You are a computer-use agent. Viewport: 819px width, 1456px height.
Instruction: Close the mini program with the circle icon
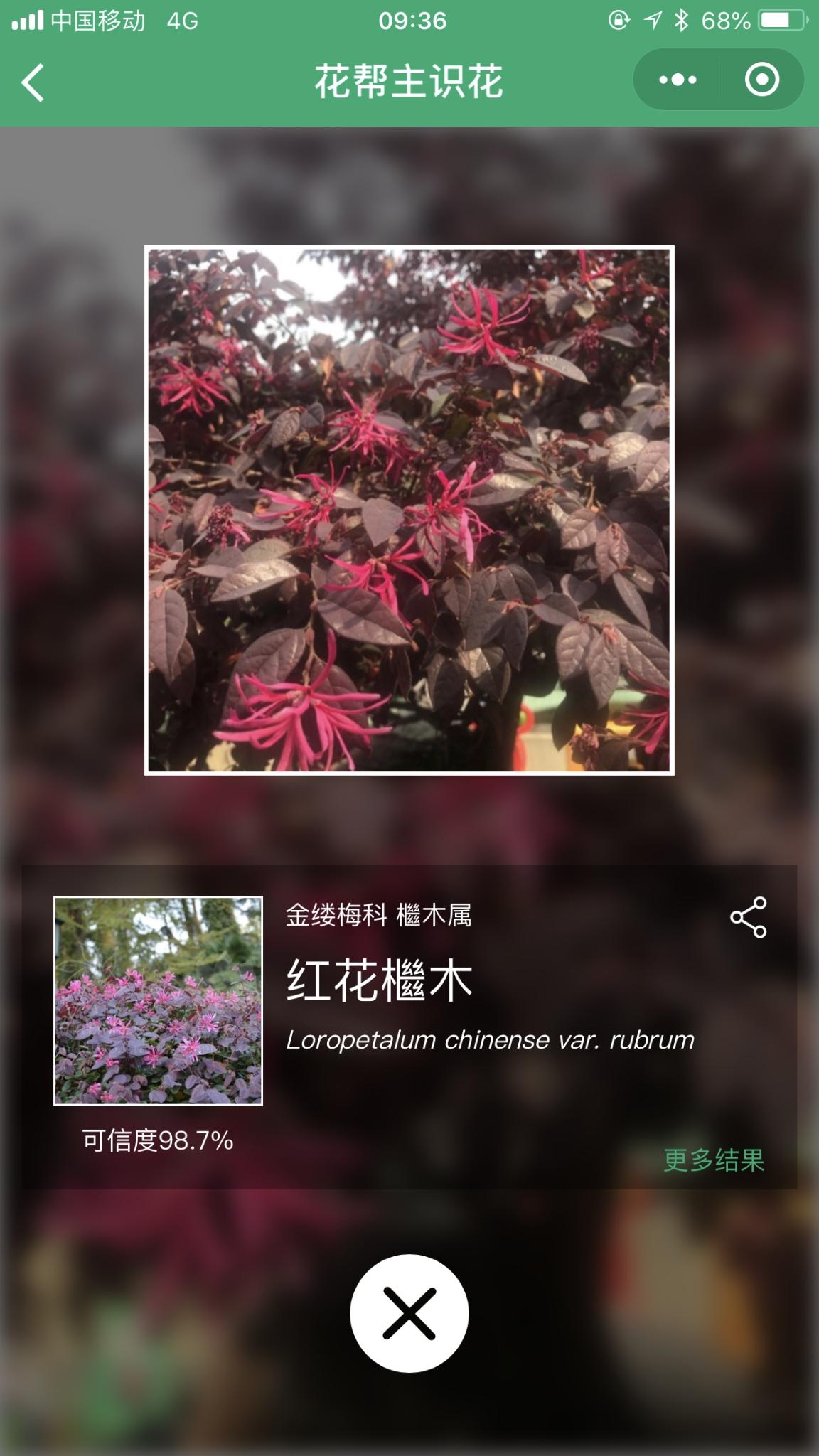point(761,80)
